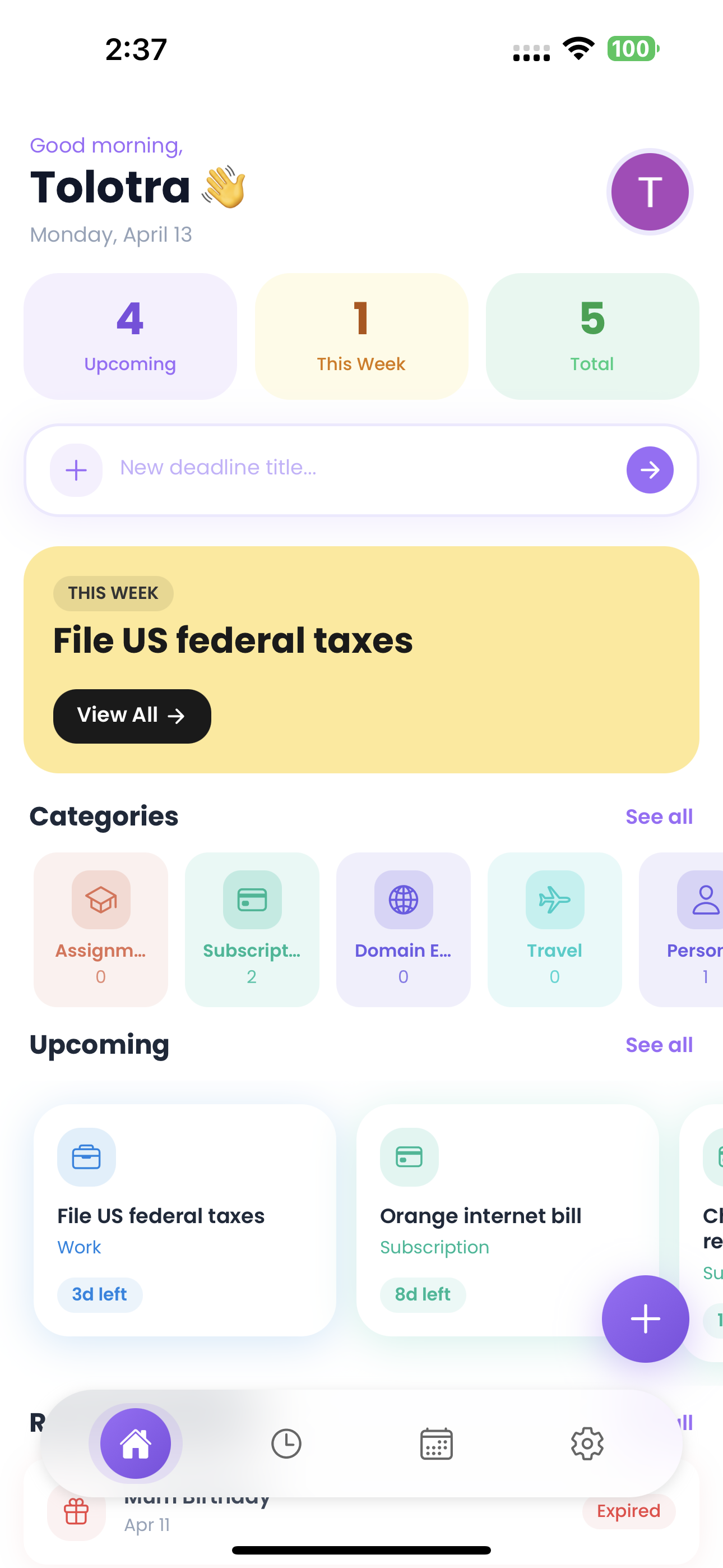This screenshot has width=723, height=1568.
Task: Tap See all next to Categories
Action: [x=659, y=817]
